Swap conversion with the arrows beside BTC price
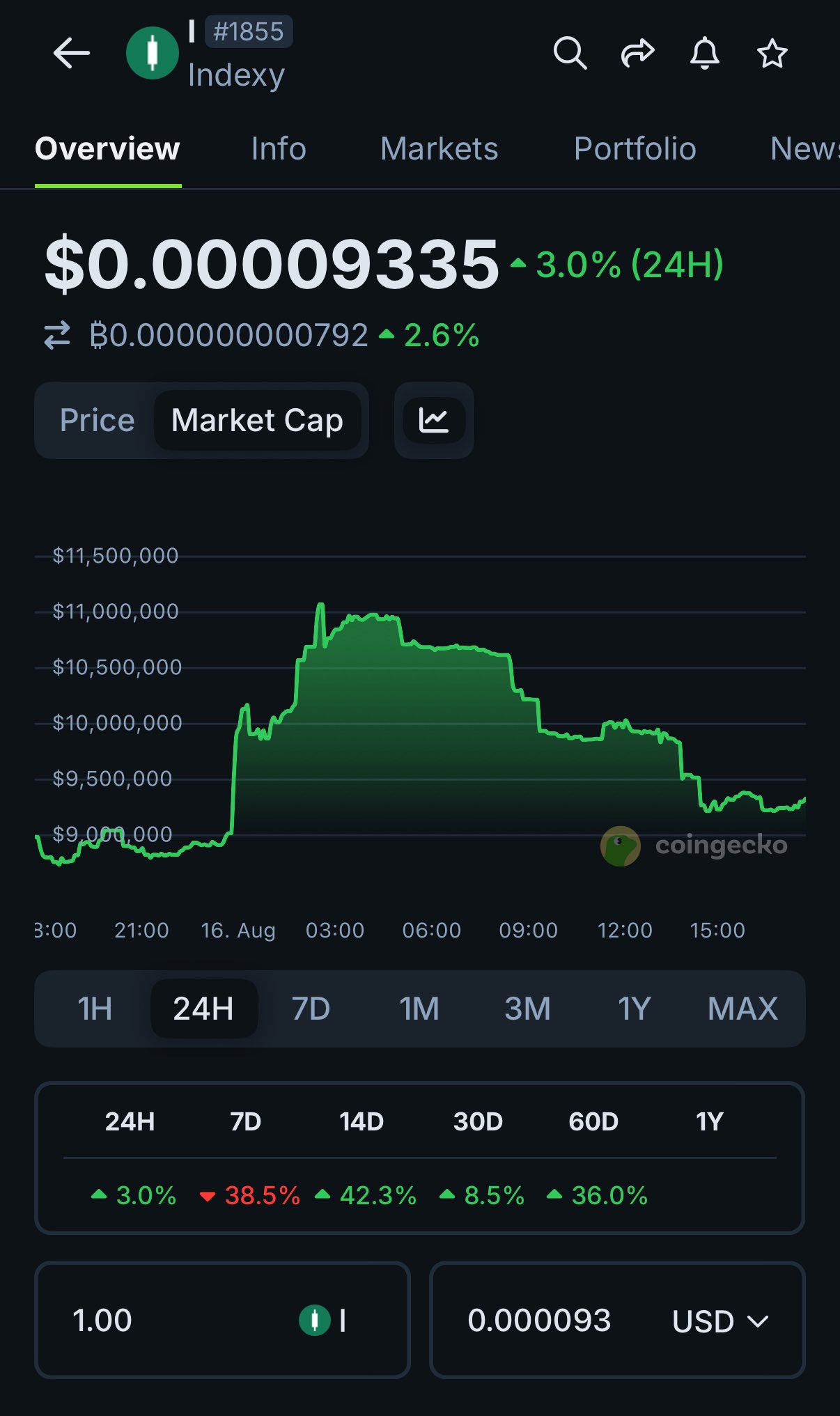 pyautogui.click(x=57, y=335)
